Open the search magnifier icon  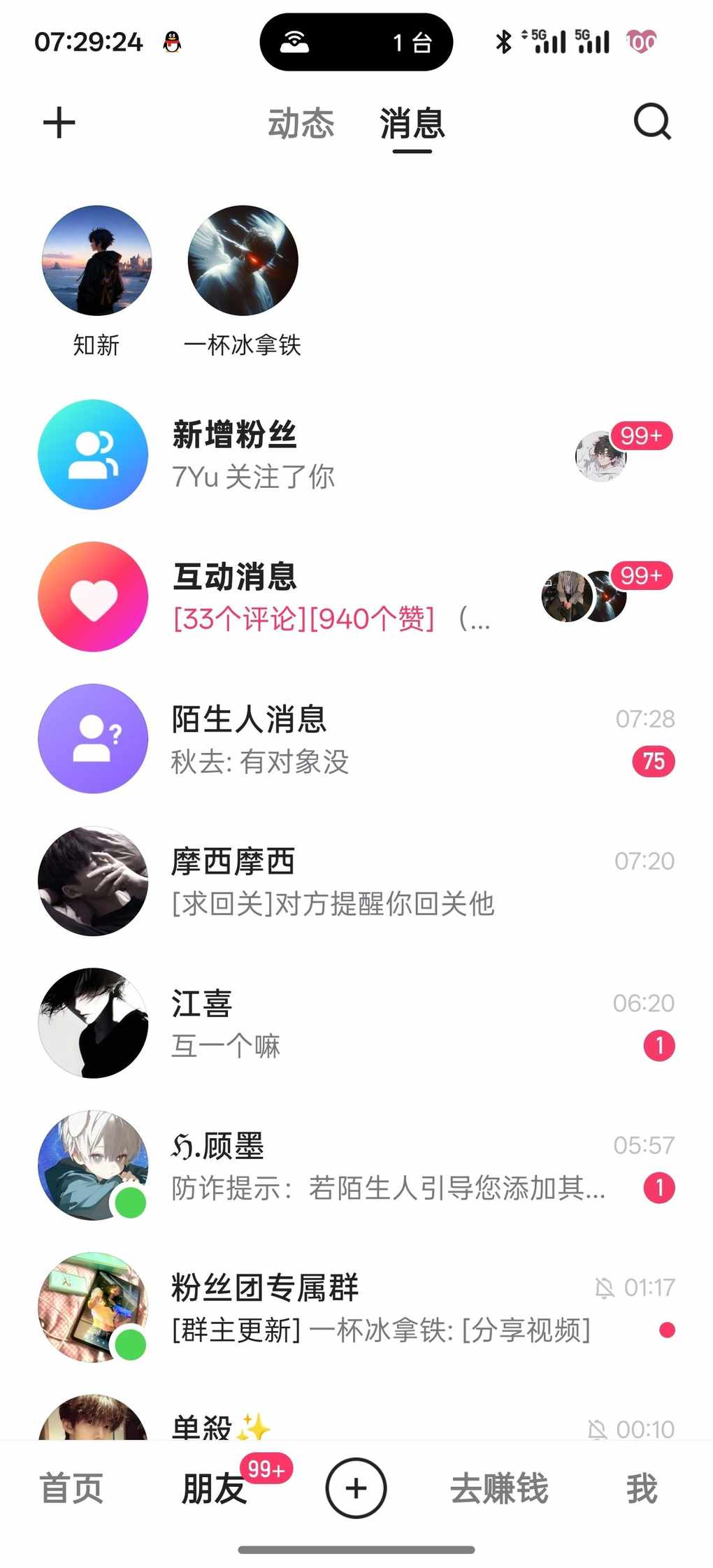tap(651, 123)
